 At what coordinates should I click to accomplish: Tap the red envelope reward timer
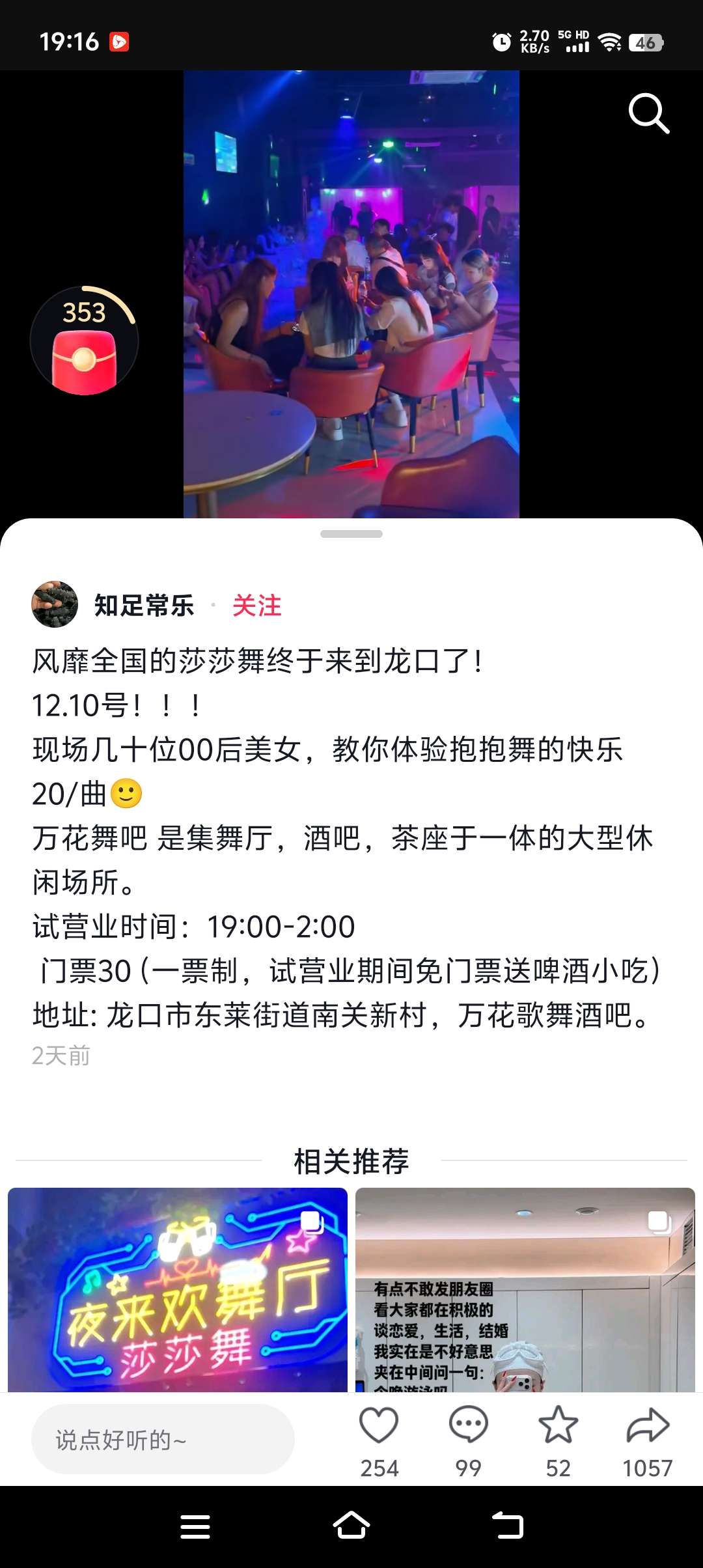tap(84, 341)
